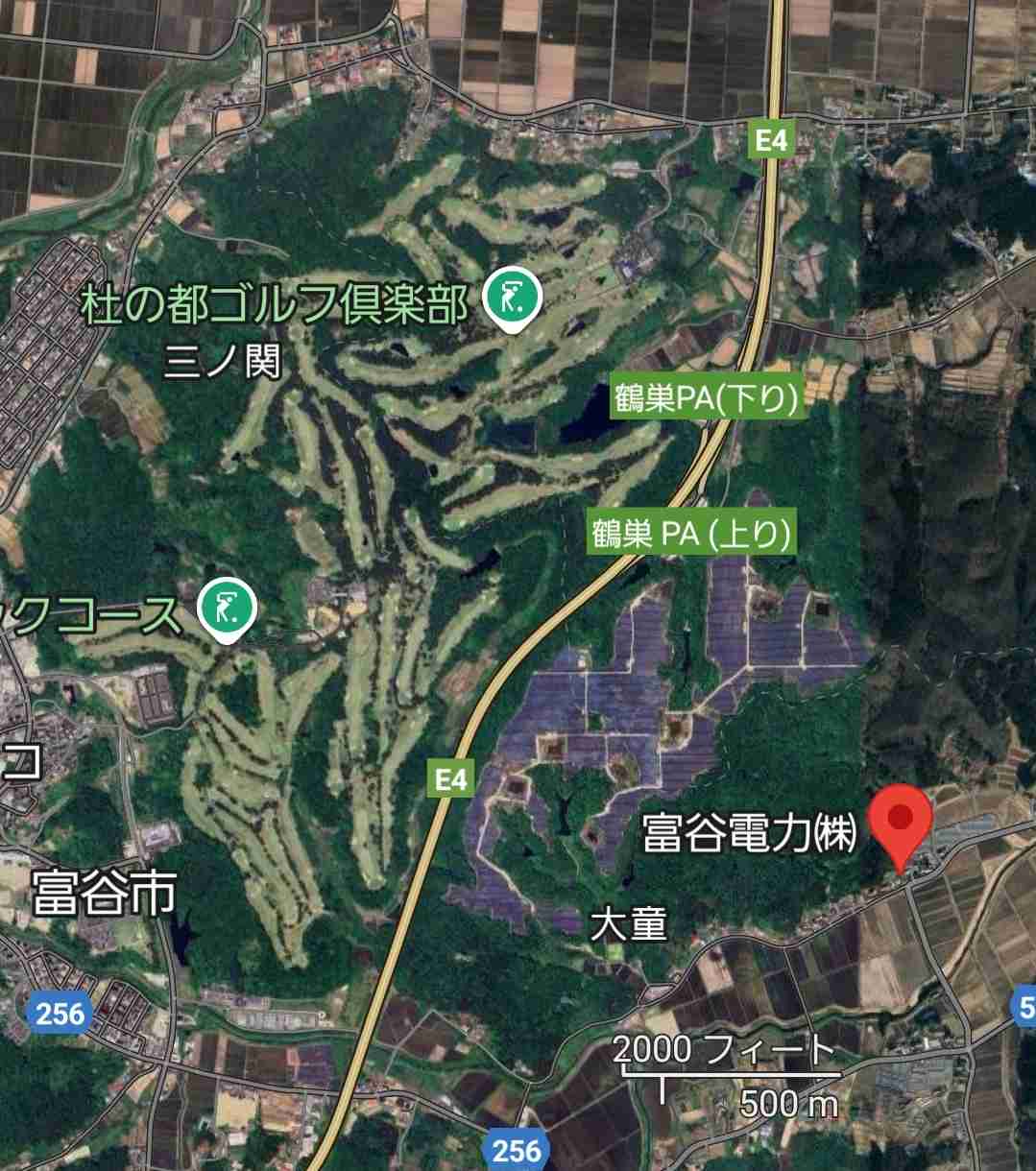Select the route 256 shield on the left side
The width and height of the screenshot is (1036, 1171).
point(60,1010)
